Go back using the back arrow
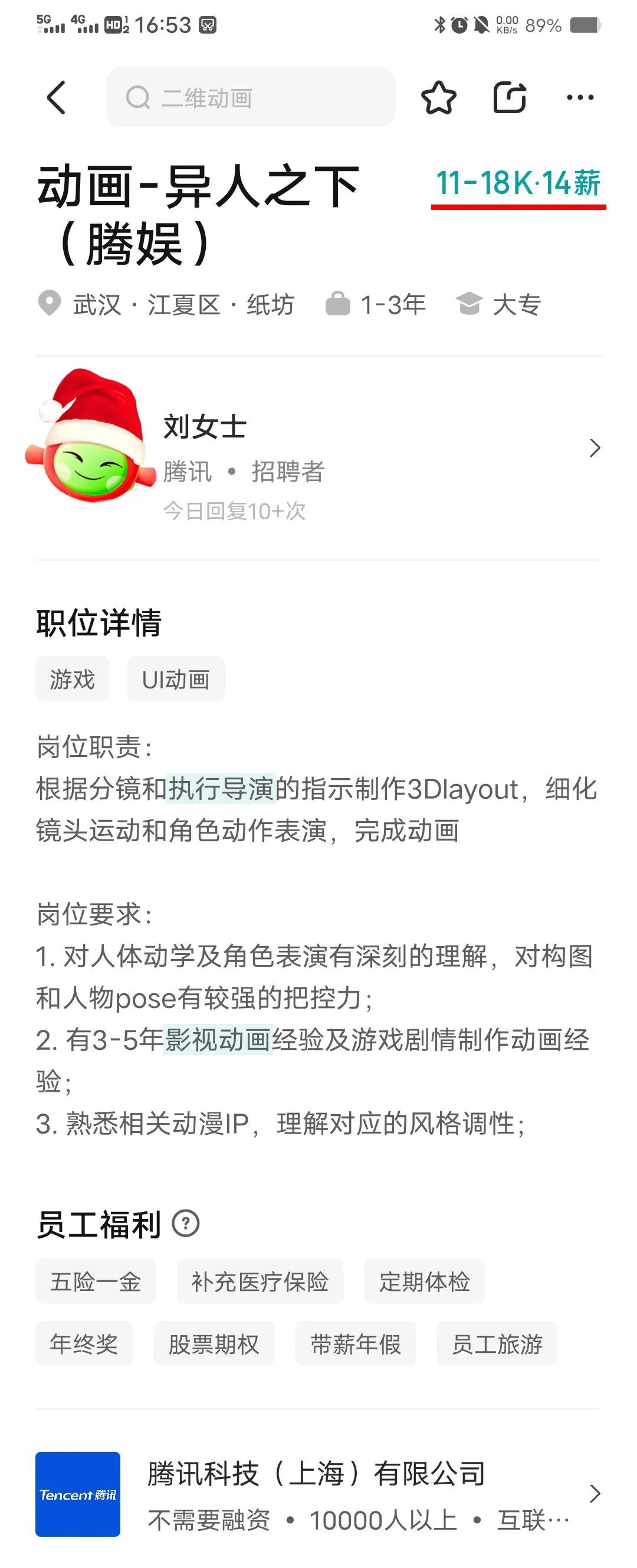637x1568 pixels. tap(57, 97)
